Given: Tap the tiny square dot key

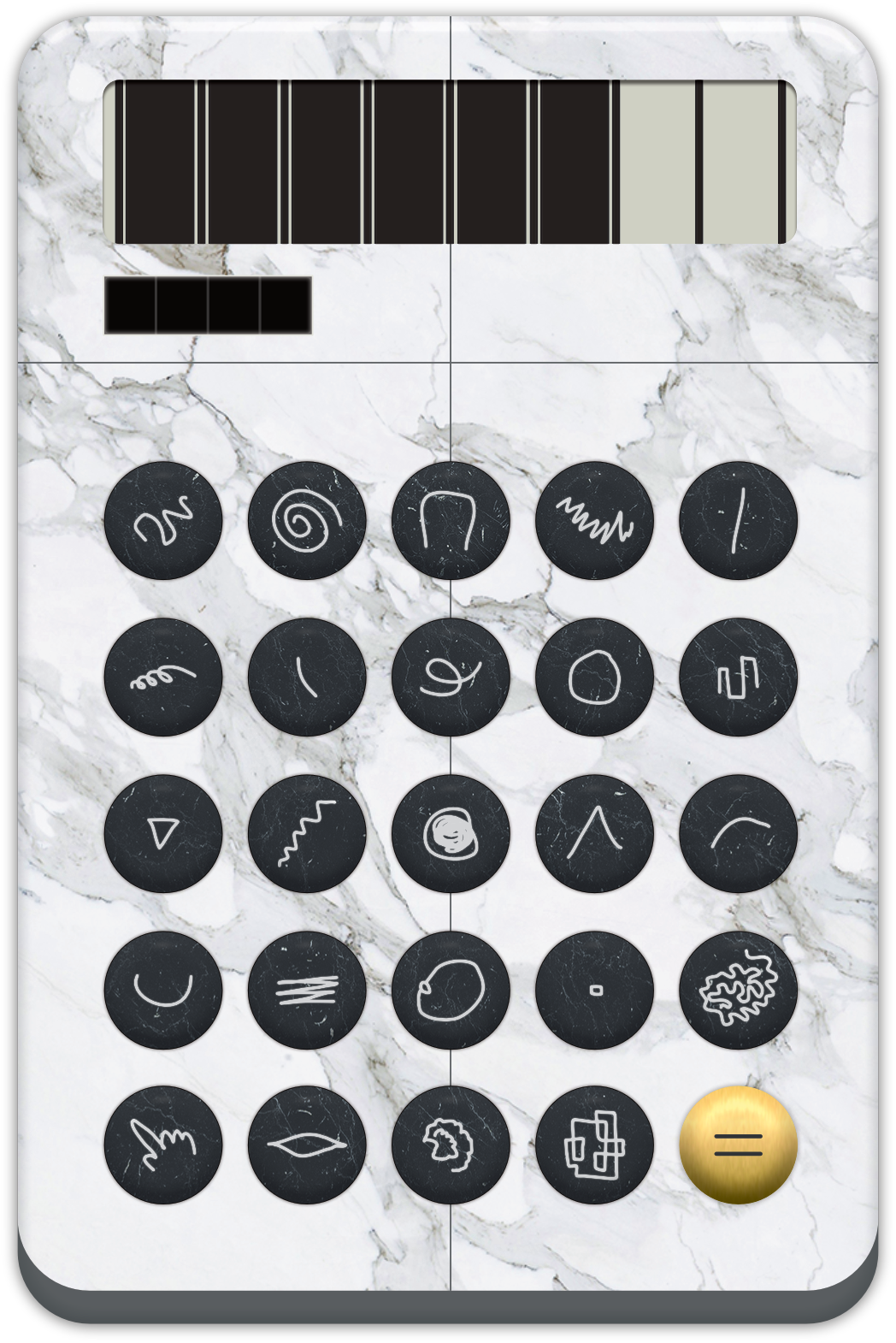Looking at the screenshot, I should tap(594, 990).
